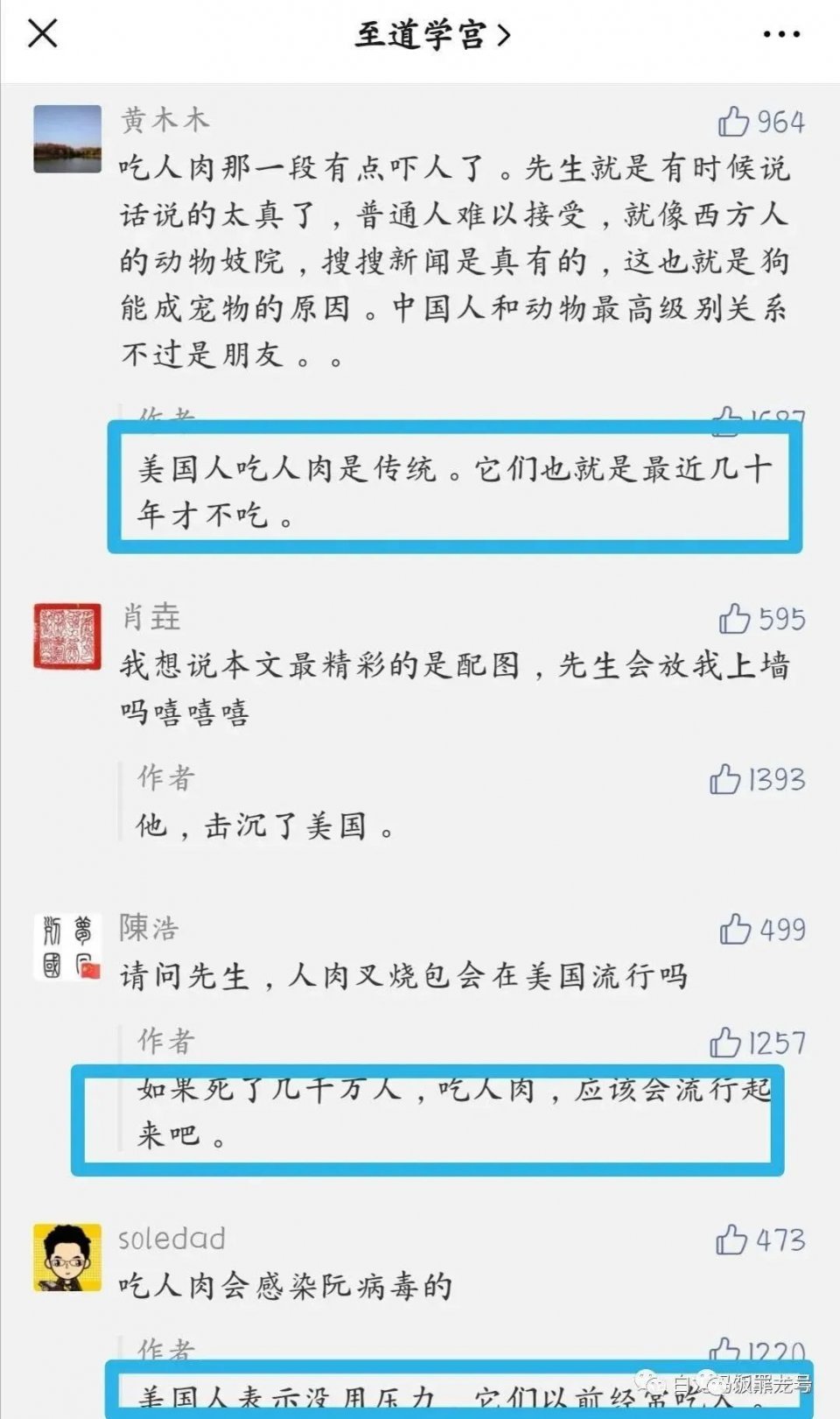
Task: Like soledad's comment with 473 likes
Action: pyautogui.click(x=731, y=1240)
